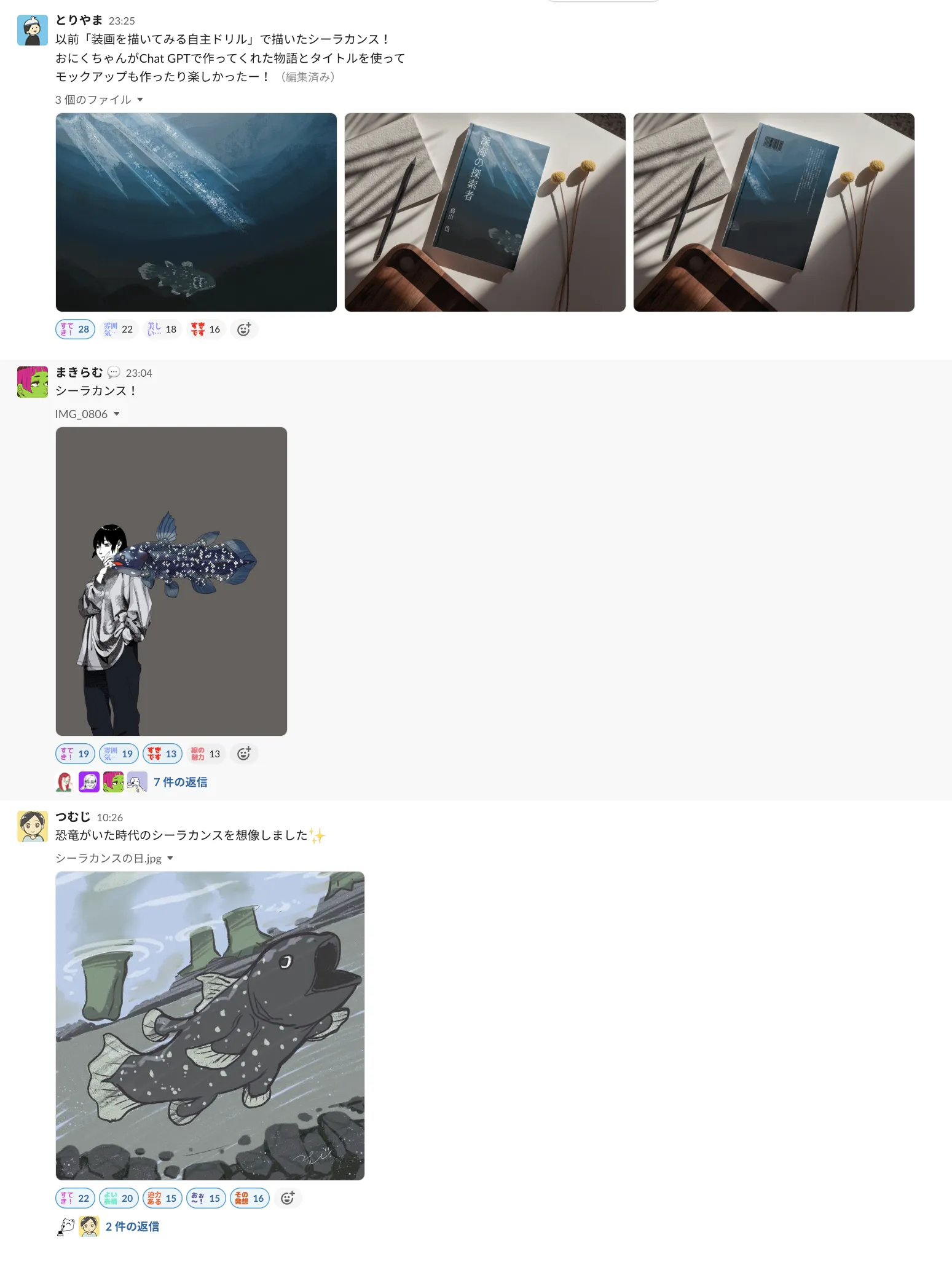Viewport: 952px width, 1262px height.
Task: Tap the よい表情 reaction with 20
Action: (x=119, y=1198)
